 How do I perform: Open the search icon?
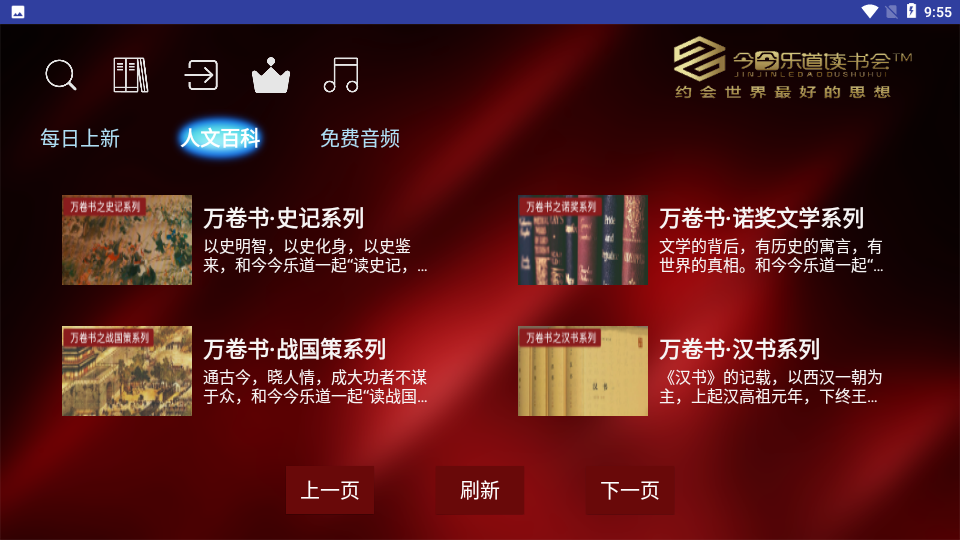click(x=61, y=75)
